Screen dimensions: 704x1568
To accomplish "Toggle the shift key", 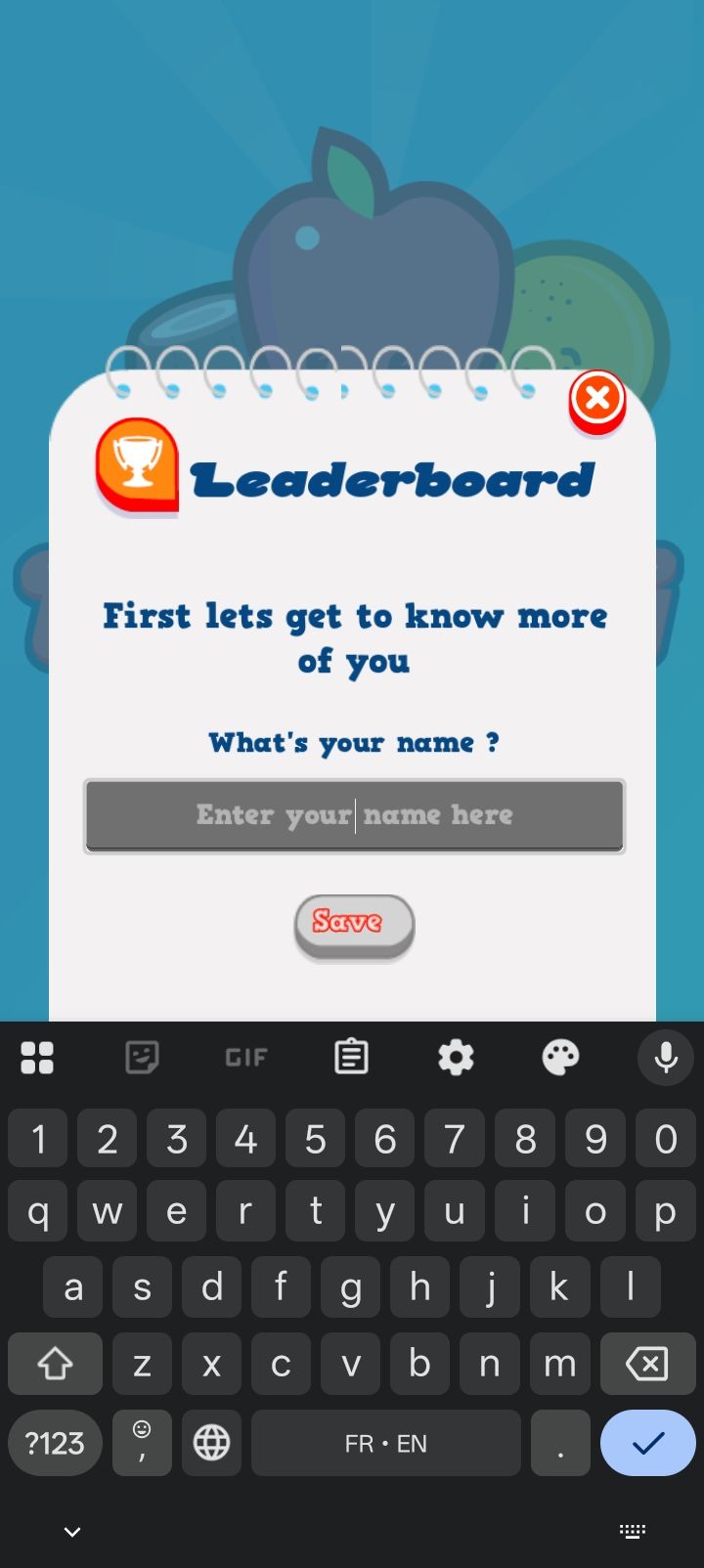I will point(55,1364).
